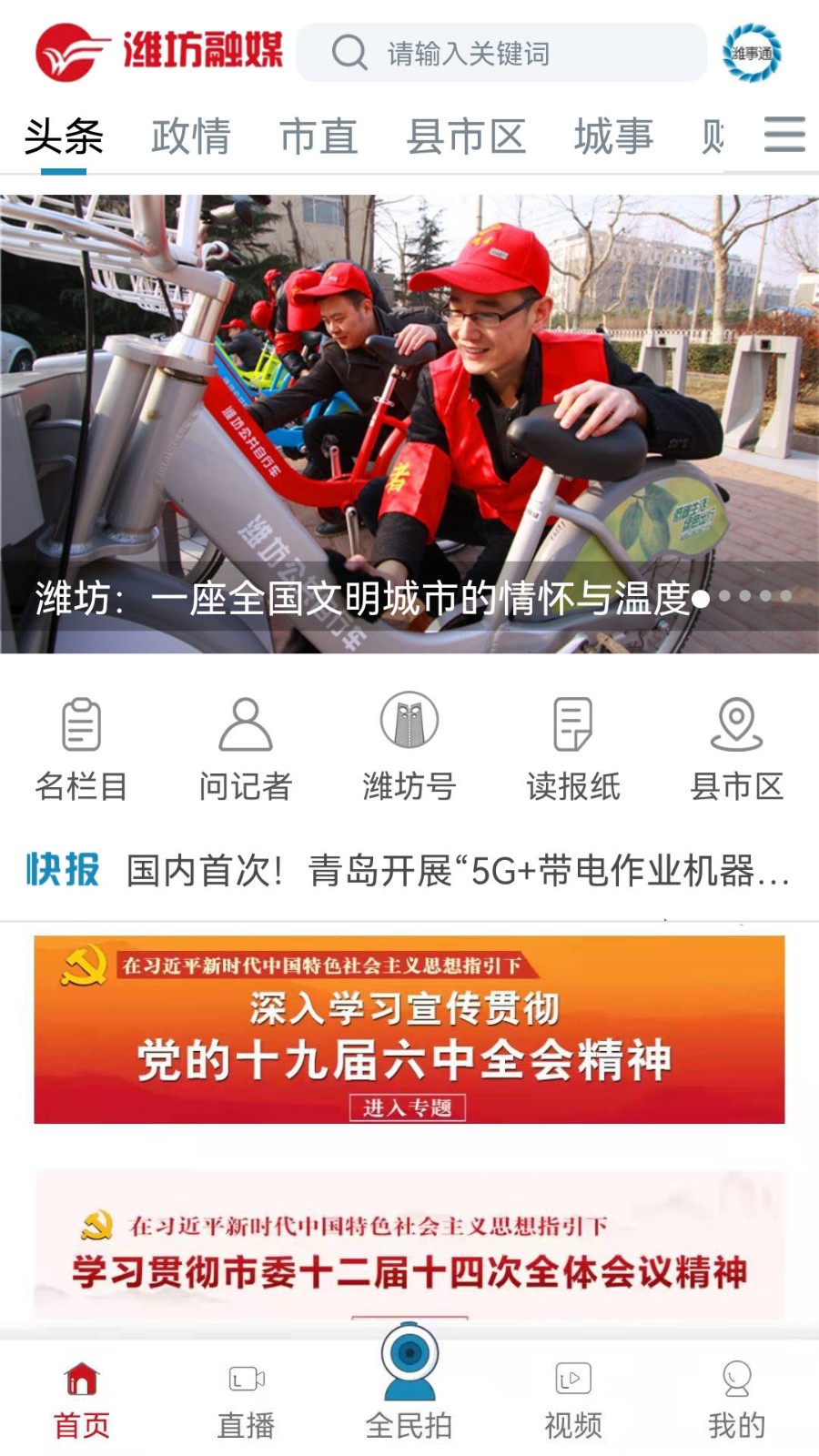The height and width of the screenshot is (1456, 819).
Task: Tap the 进入专题 button on the banner
Action: [409, 1106]
